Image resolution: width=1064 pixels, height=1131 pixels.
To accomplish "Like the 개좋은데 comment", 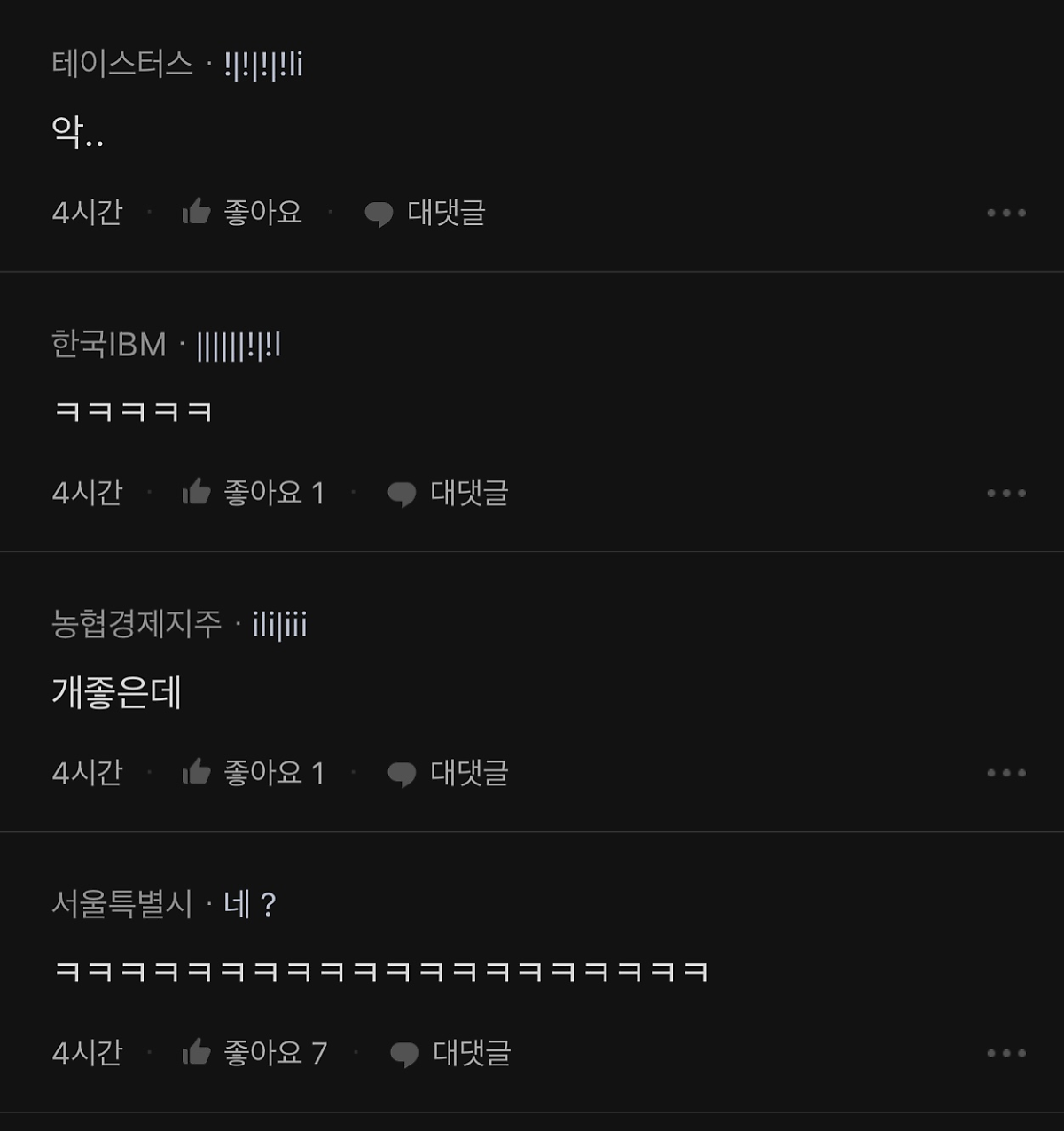I will pos(253,773).
